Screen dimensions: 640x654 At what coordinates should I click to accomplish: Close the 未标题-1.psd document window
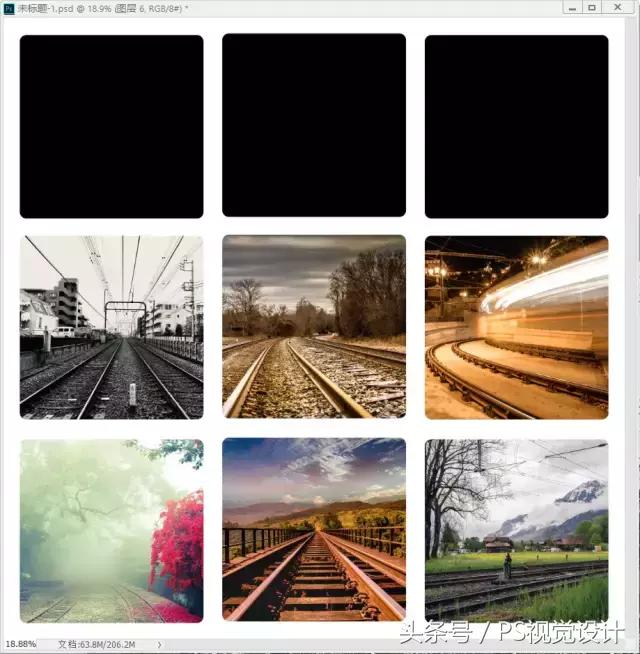tap(617, 7)
